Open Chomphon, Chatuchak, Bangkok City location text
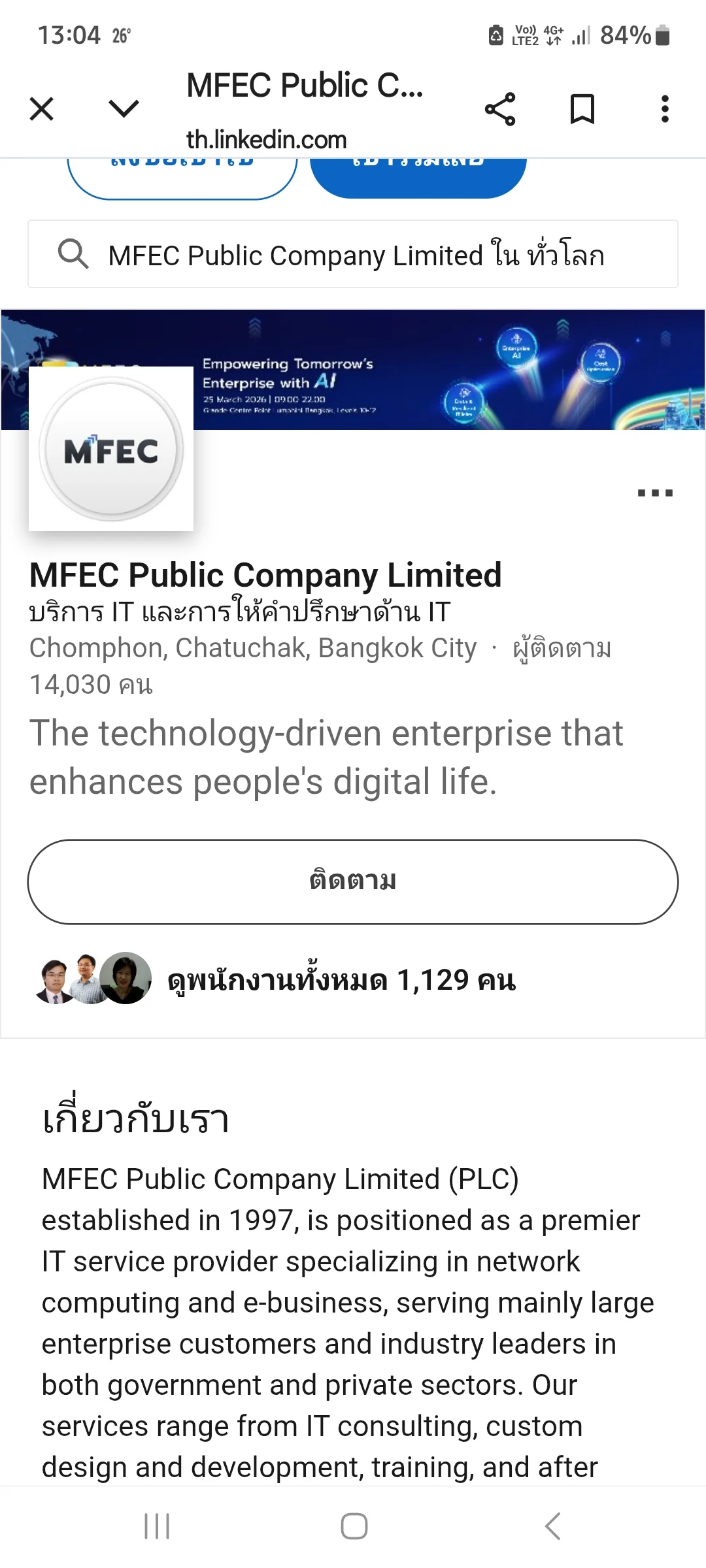This screenshot has height=1568, width=706. point(252,647)
